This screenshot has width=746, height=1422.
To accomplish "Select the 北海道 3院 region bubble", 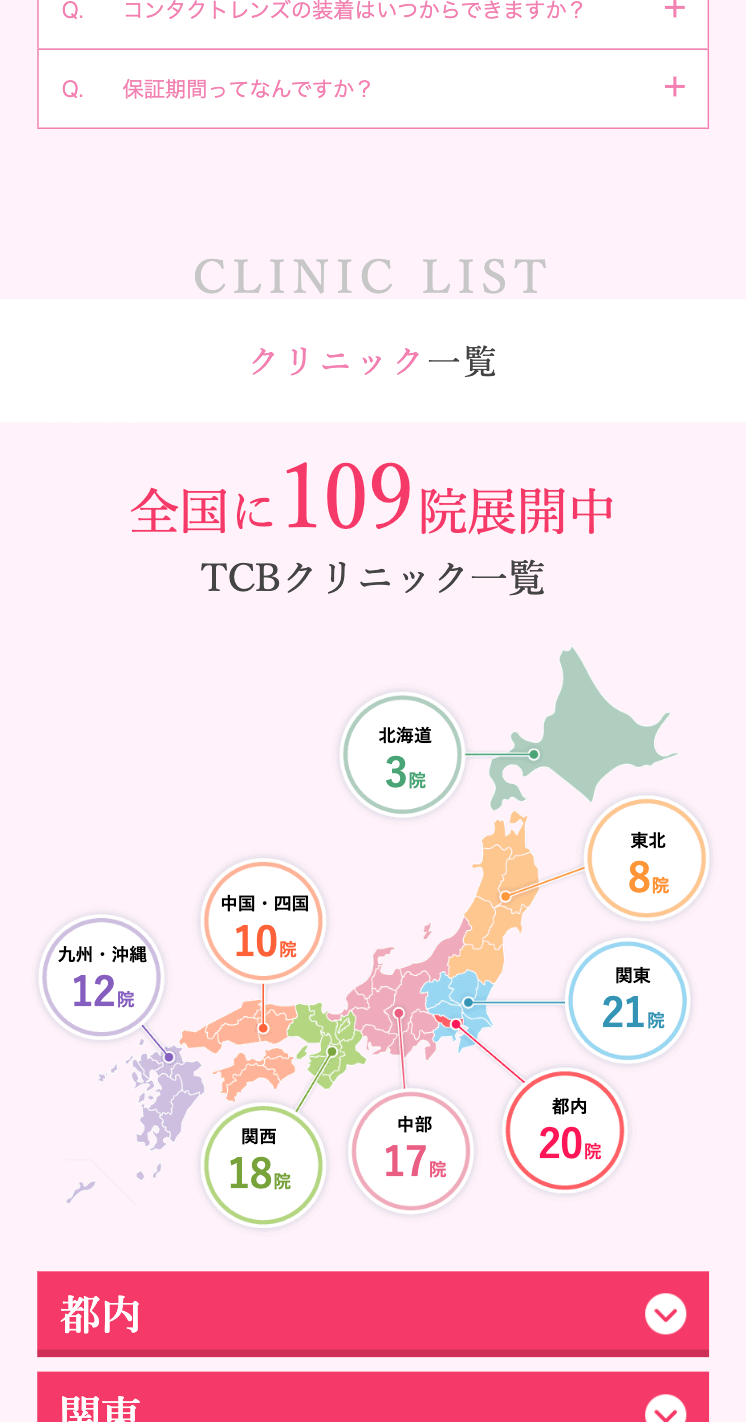I will [403, 755].
